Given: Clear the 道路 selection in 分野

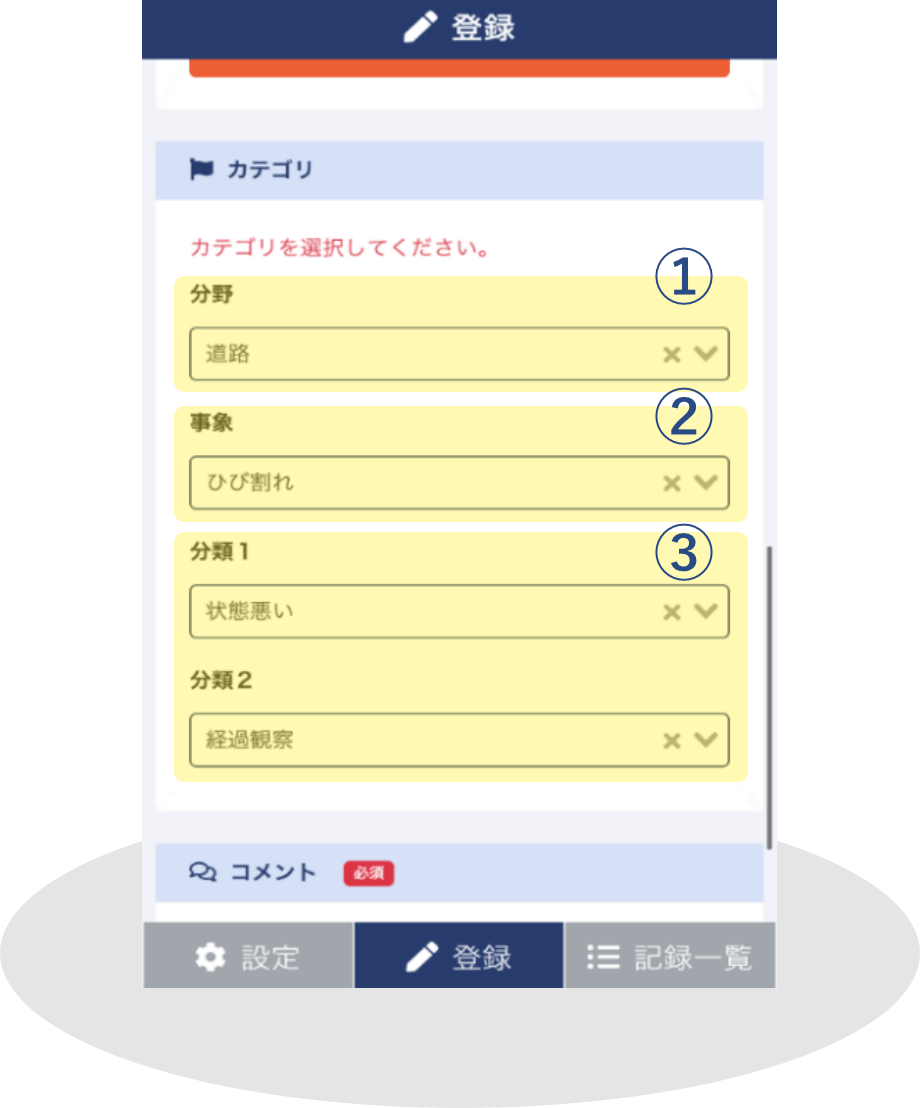Looking at the screenshot, I should [672, 354].
